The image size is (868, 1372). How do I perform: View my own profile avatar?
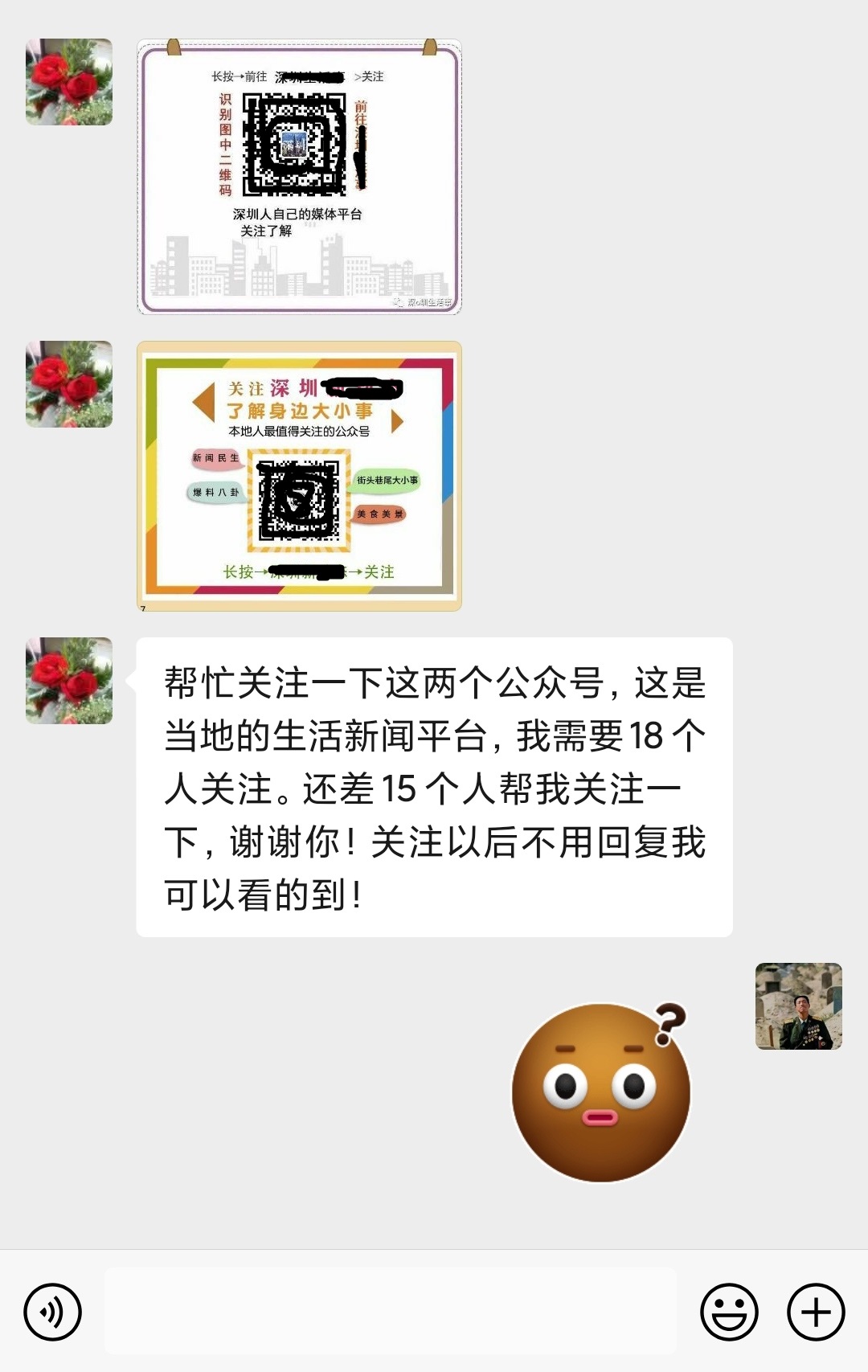pos(798,1006)
